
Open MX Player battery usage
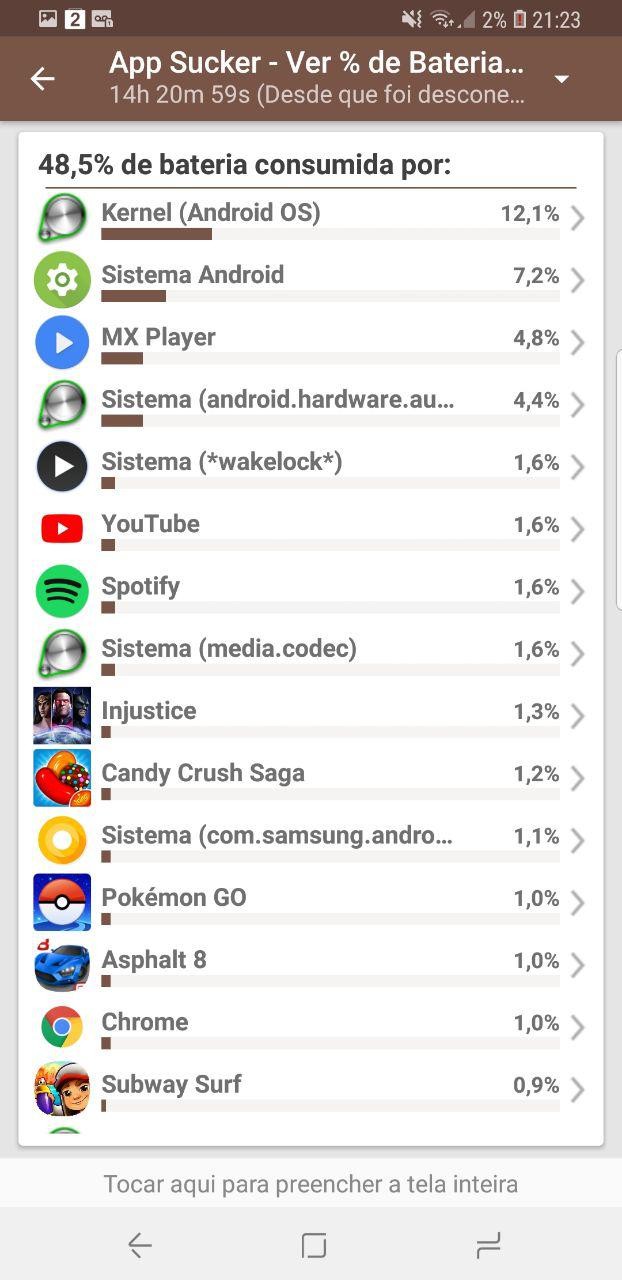pos(311,343)
